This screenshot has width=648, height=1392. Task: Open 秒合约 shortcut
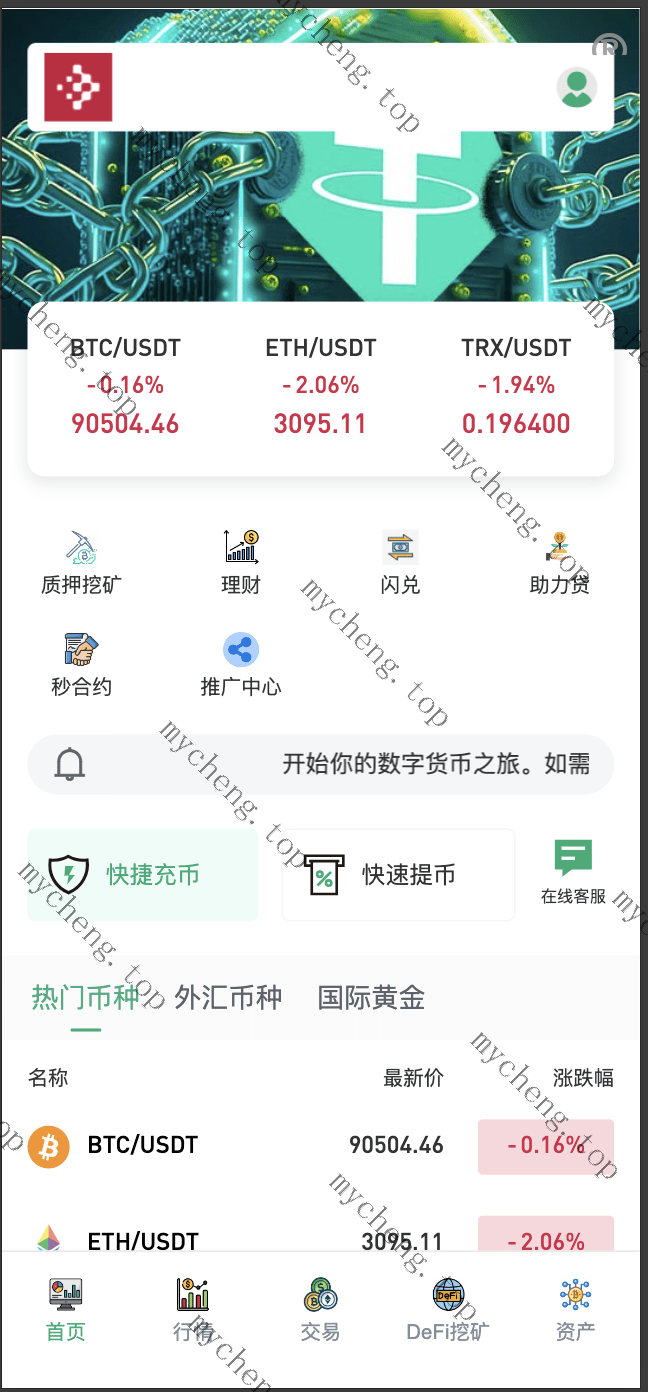pos(81,665)
